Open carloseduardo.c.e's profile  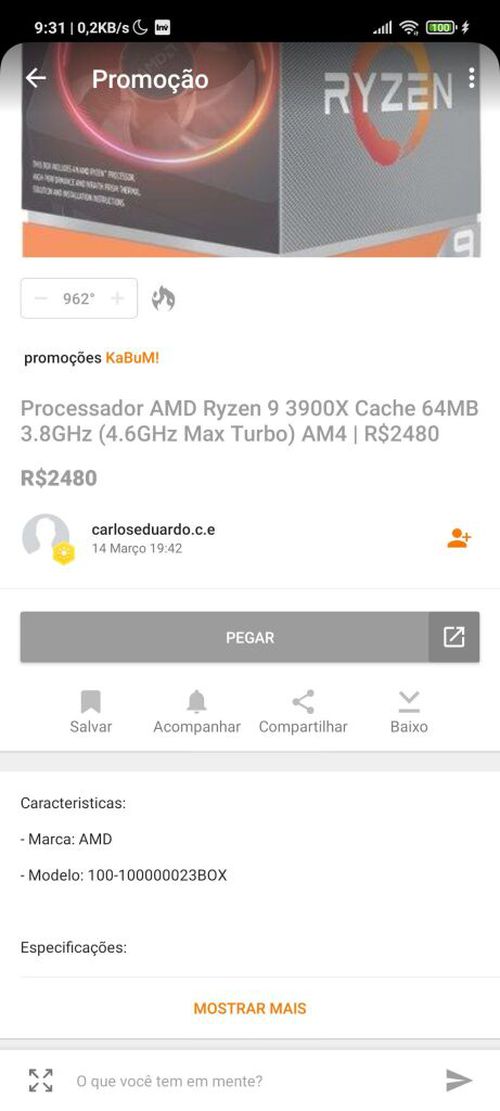coord(153,529)
